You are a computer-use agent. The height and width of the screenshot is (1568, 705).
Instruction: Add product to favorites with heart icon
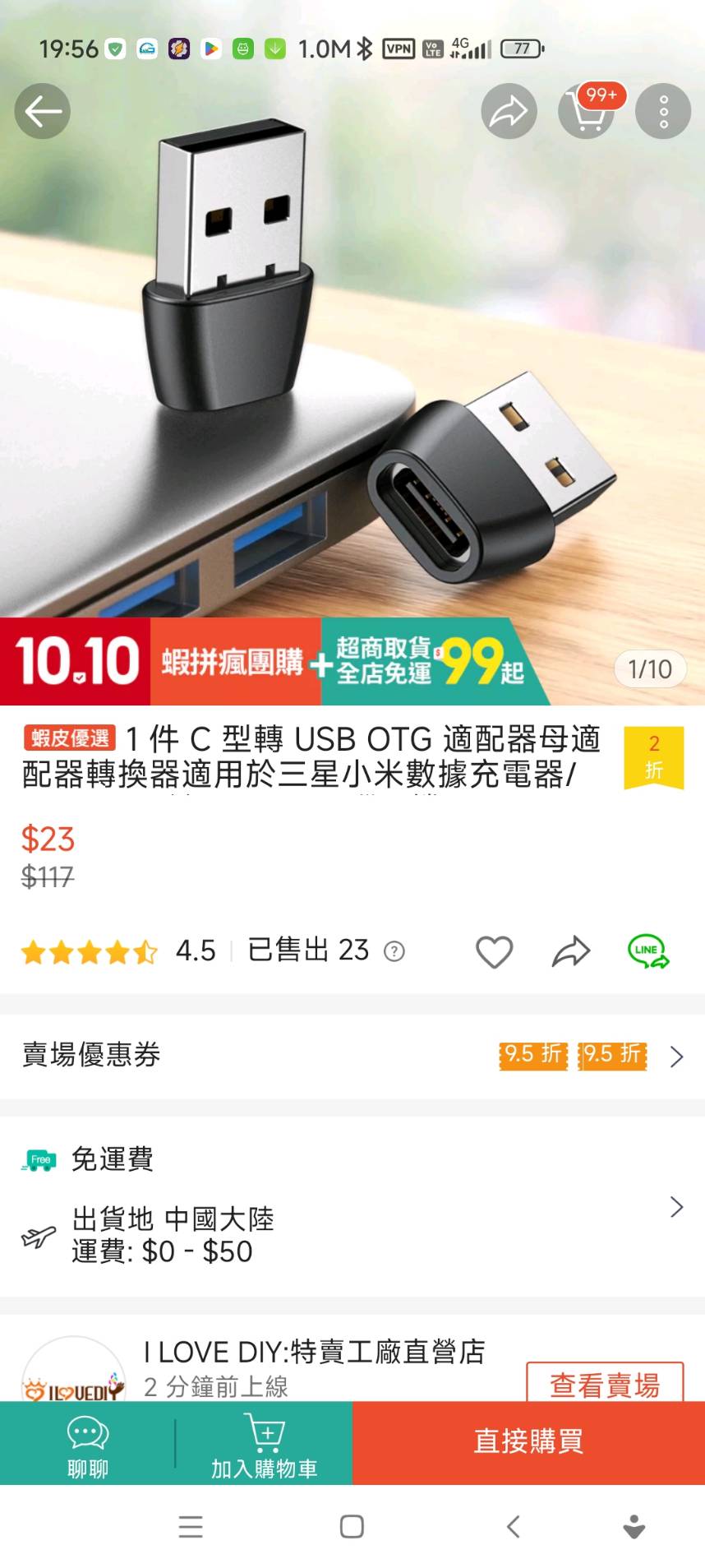494,951
